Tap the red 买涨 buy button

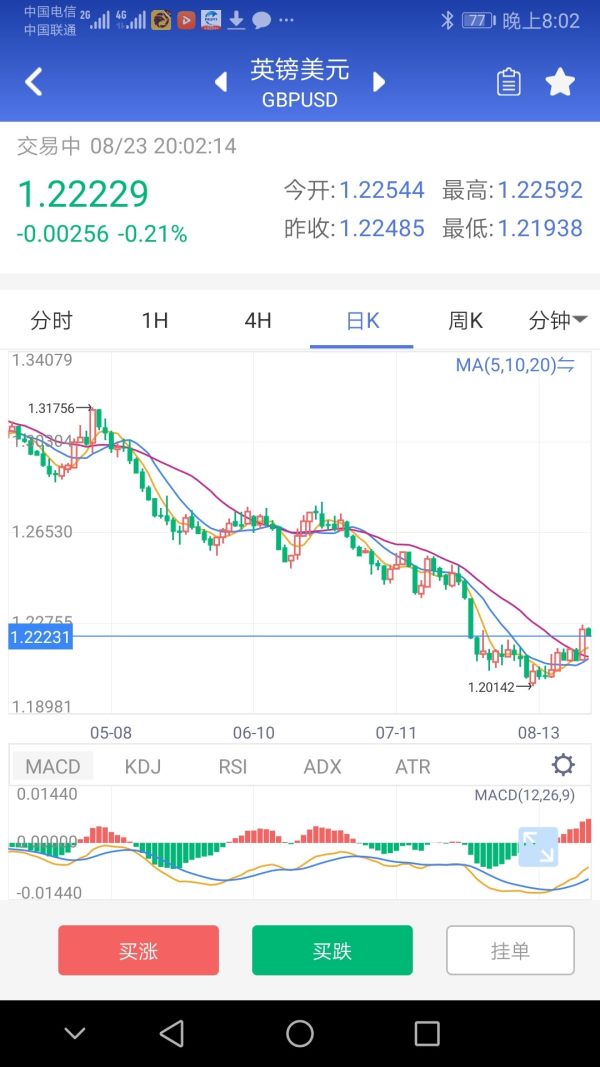pos(138,950)
